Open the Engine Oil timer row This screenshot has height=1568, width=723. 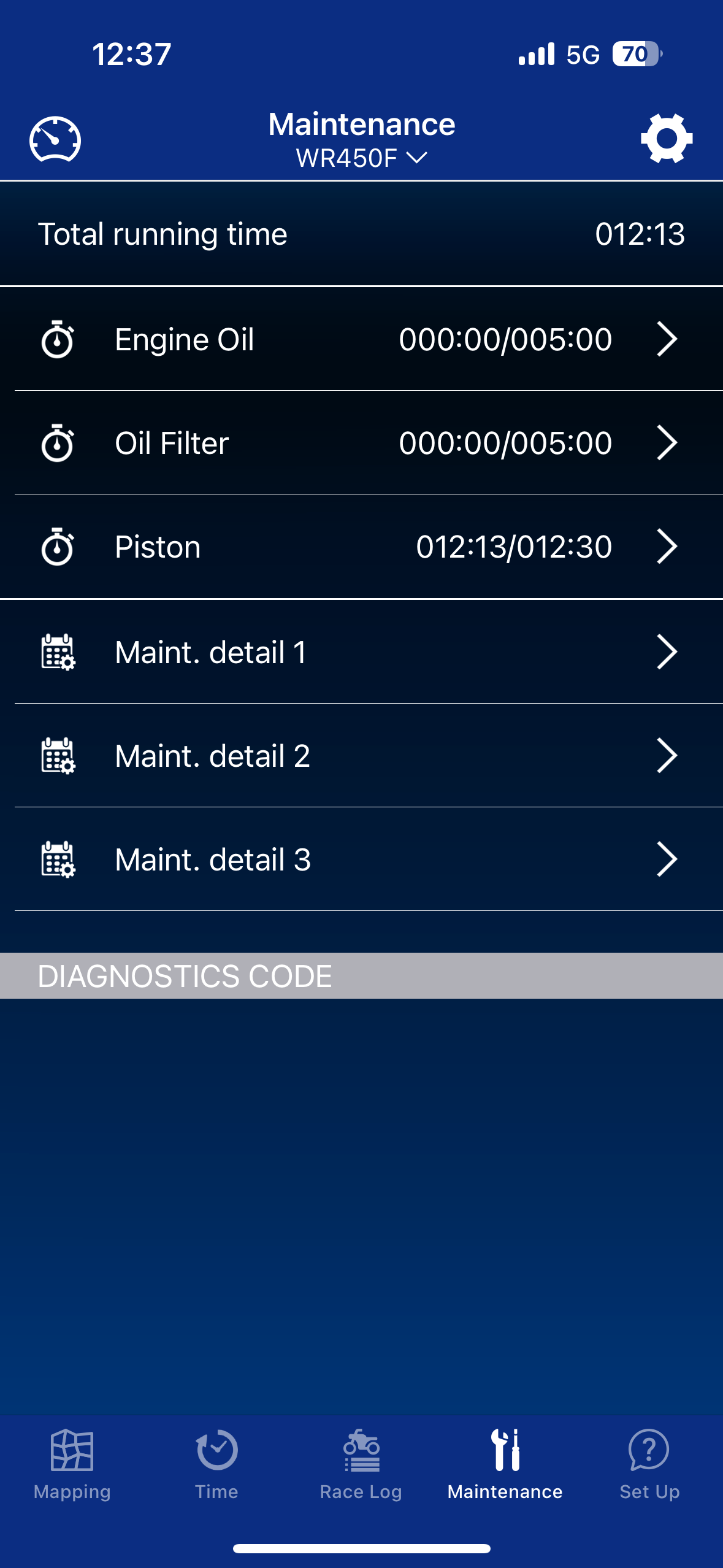[x=361, y=339]
